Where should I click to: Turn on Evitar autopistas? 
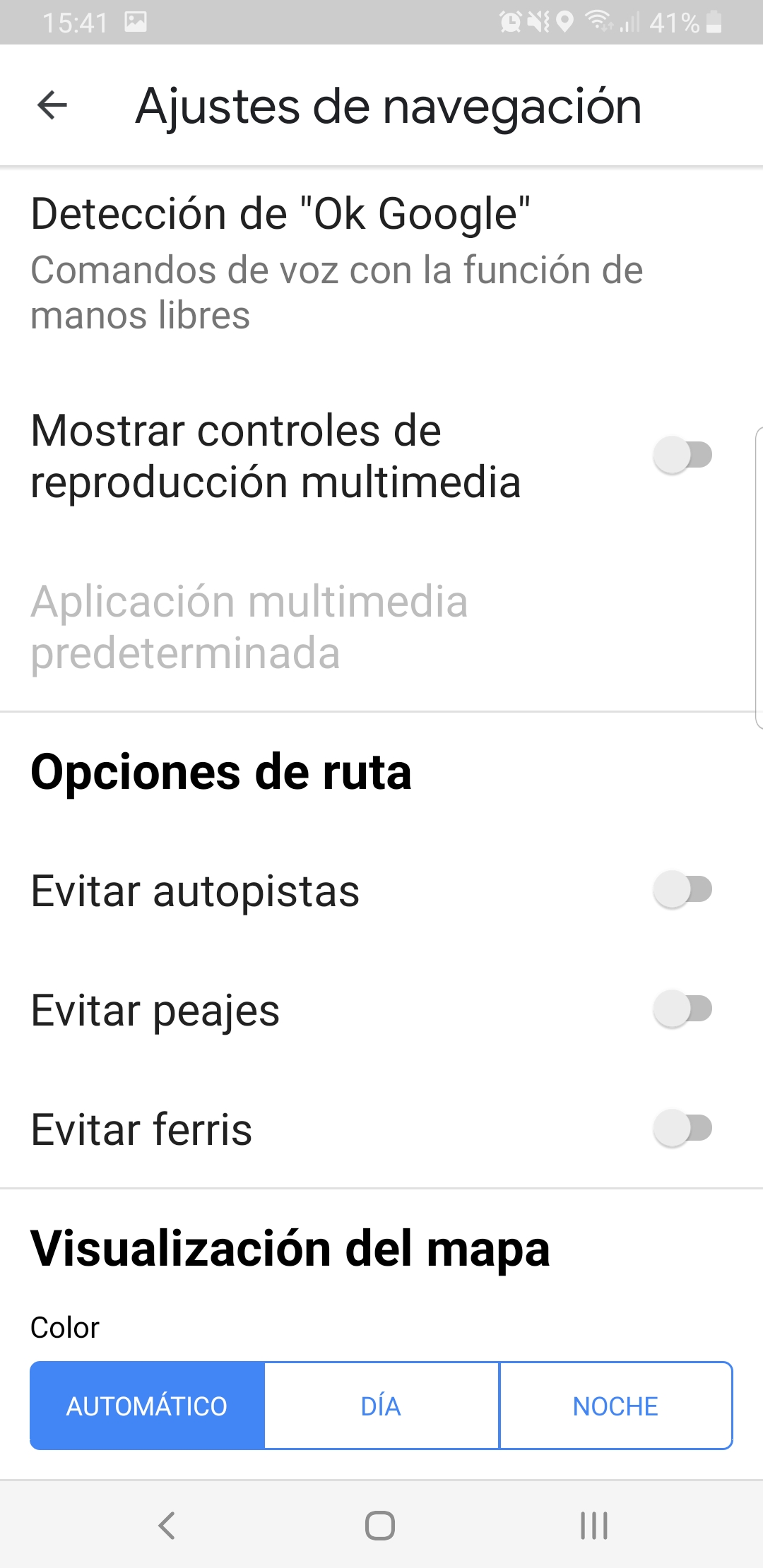682,890
